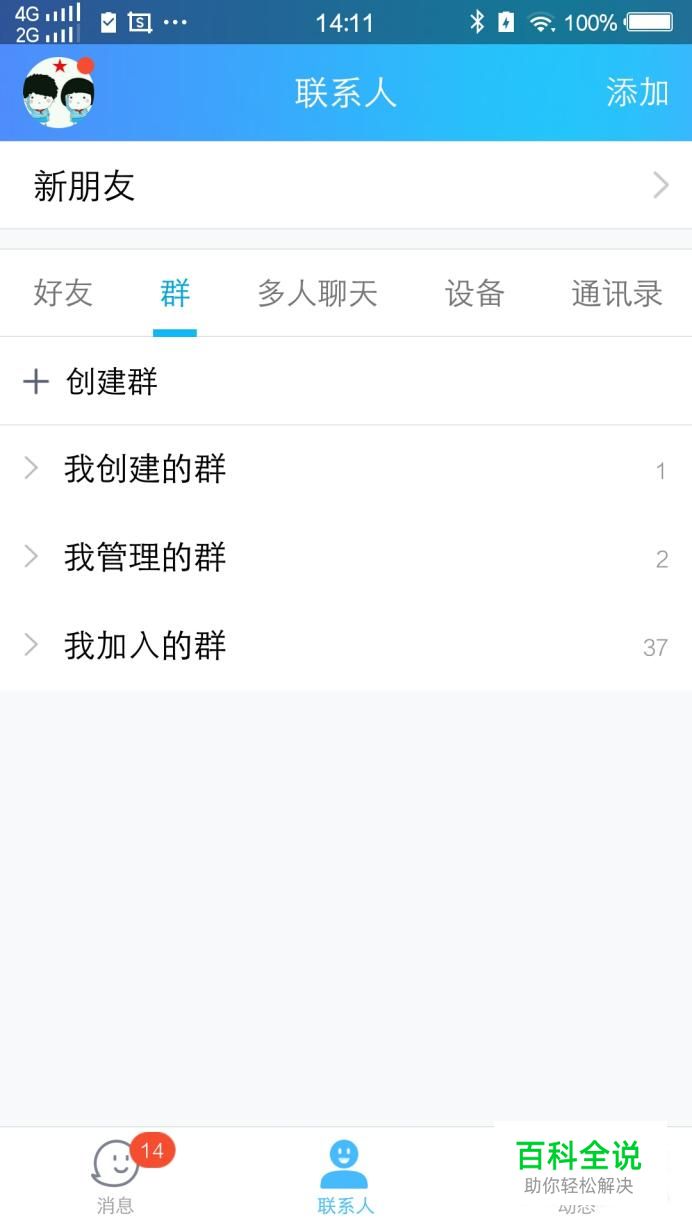692x1230 pixels.
Task: Open the 联系人 bottom tab
Action: tap(345, 1176)
